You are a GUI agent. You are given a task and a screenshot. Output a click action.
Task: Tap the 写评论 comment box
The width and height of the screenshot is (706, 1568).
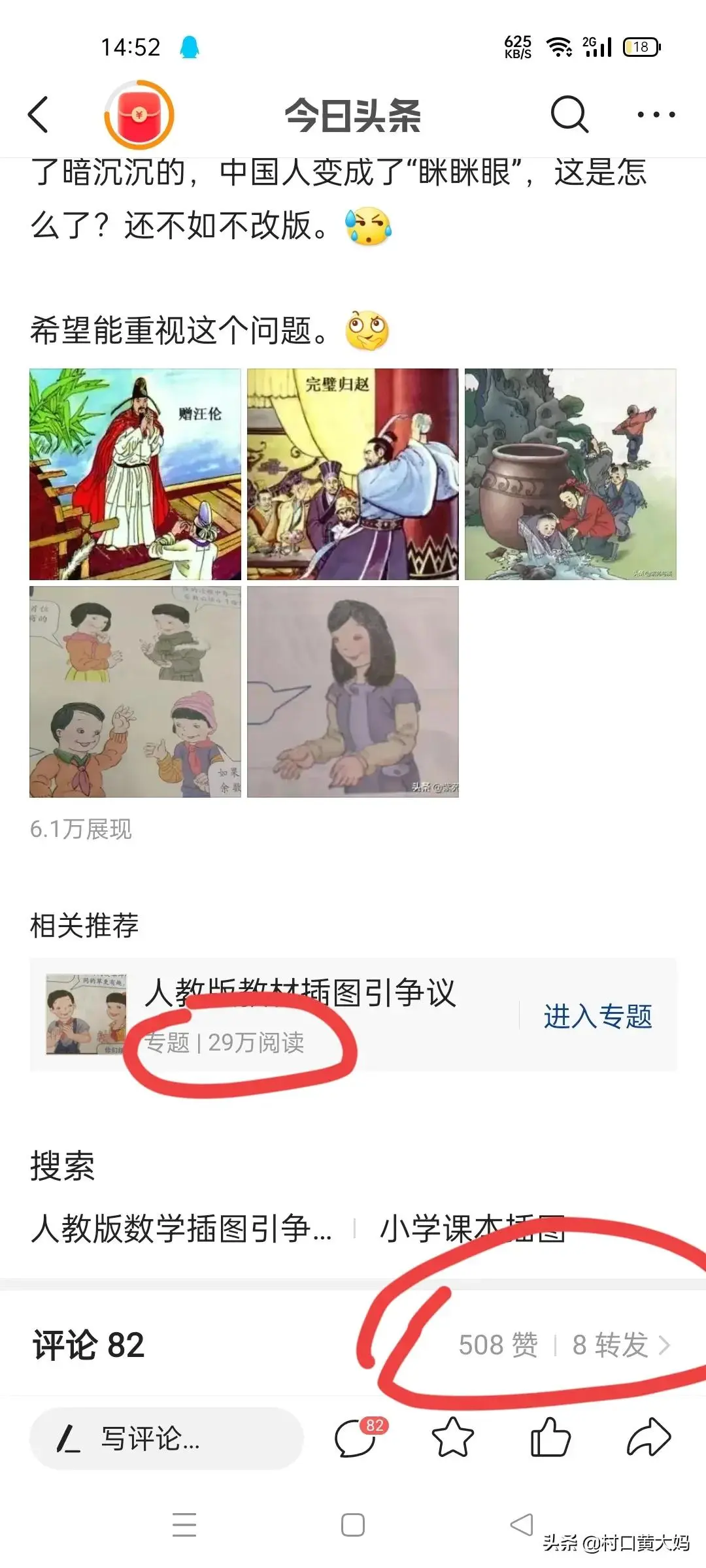[x=167, y=1438]
